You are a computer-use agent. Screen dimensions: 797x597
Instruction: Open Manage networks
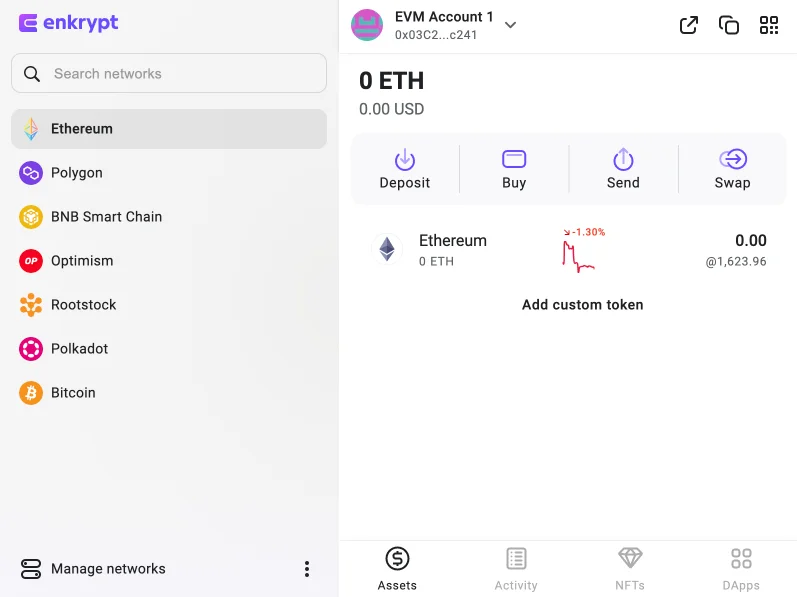tap(108, 569)
